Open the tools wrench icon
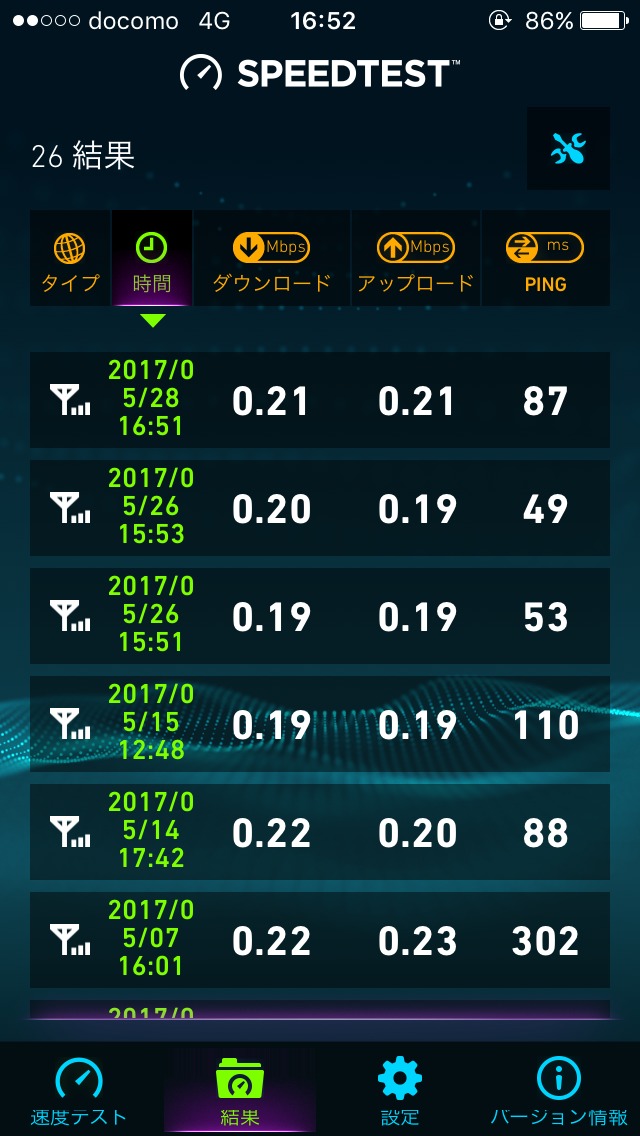Screen dimensions: 640x1136 pos(568,149)
